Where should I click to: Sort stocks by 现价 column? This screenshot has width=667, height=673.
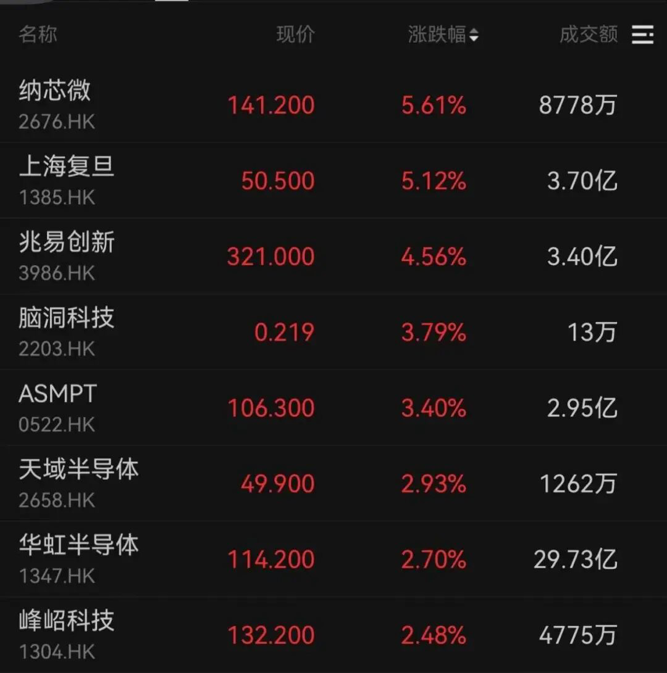(295, 35)
